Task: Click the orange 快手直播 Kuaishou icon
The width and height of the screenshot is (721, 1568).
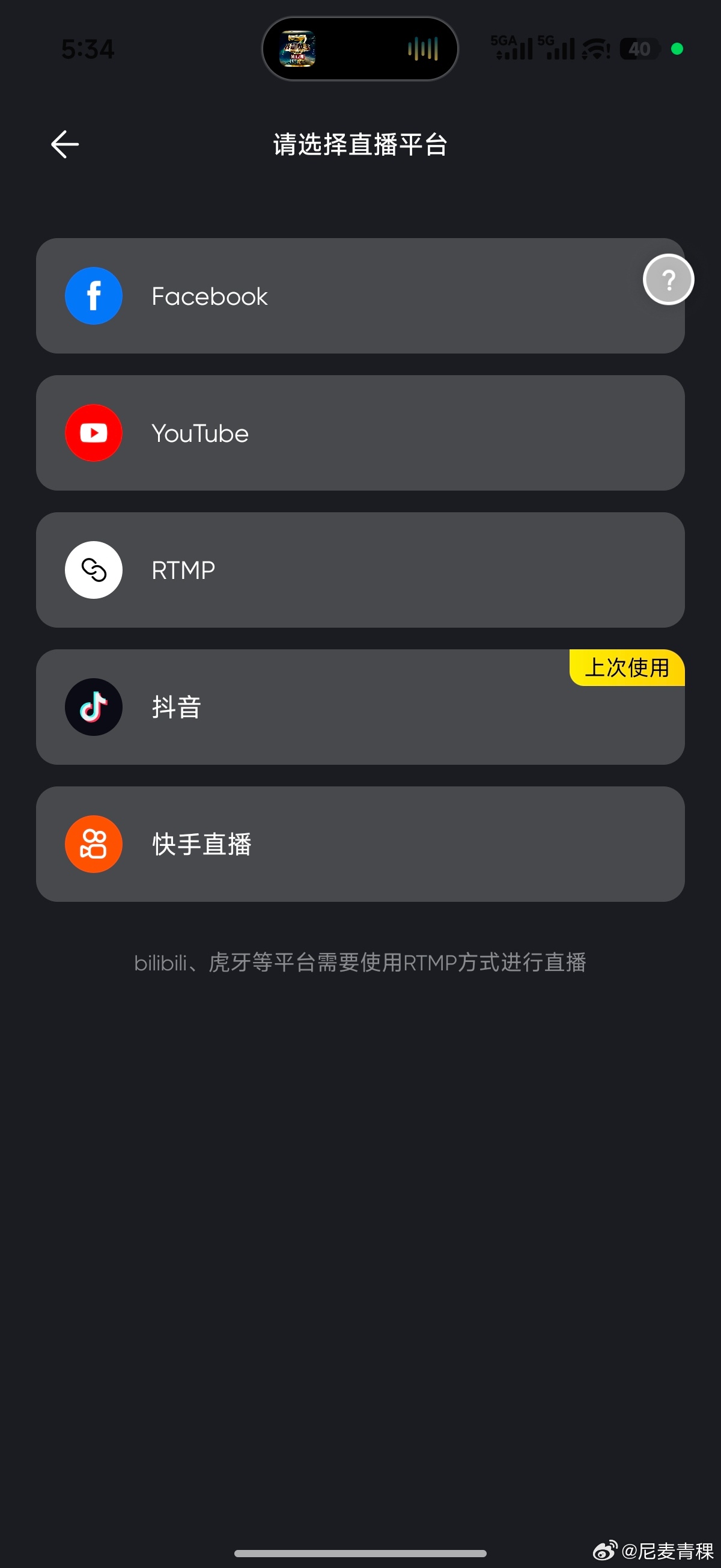Action: (x=93, y=844)
